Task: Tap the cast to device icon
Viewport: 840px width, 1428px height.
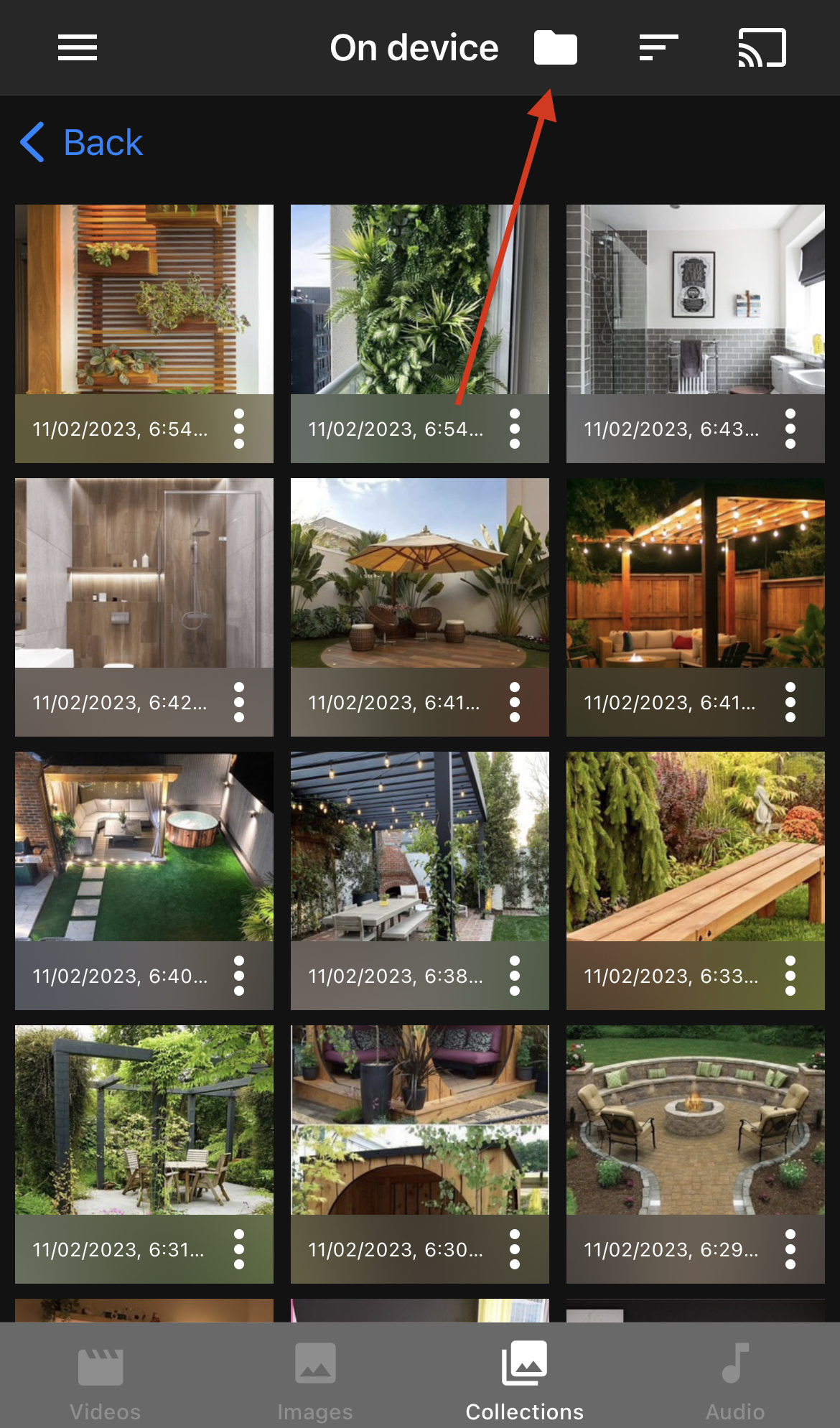Action: click(x=762, y=48)
